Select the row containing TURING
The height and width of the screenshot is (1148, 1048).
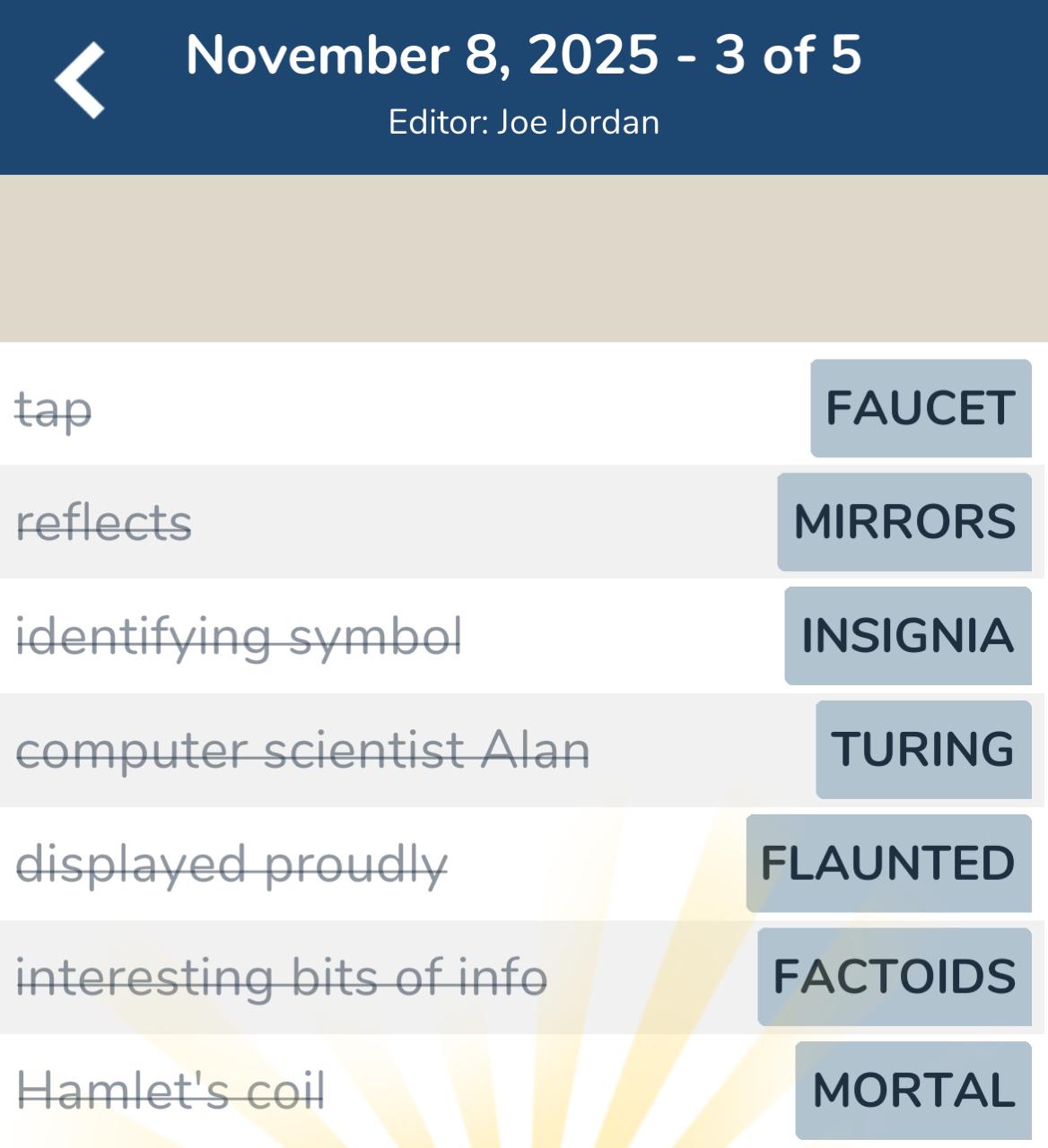pyautogui.click(x=449, y=750)
